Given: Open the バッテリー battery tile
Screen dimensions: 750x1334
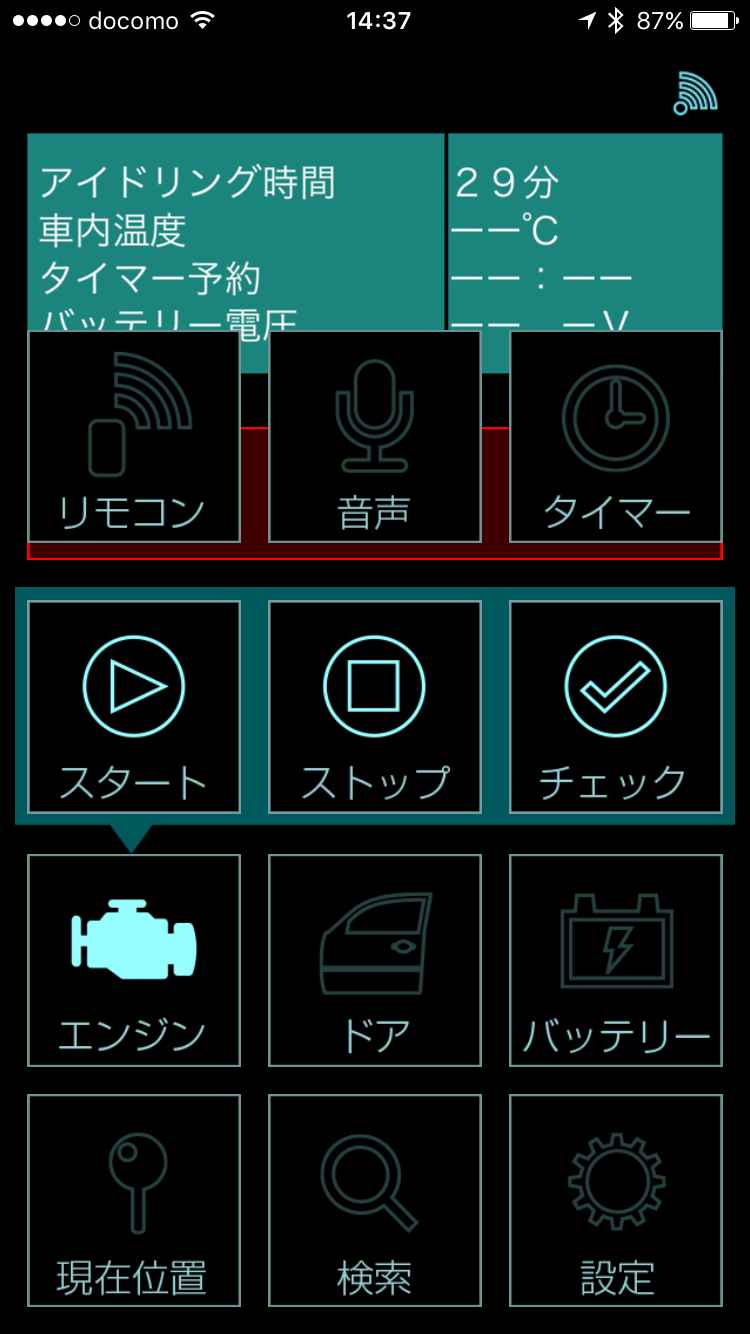Looking at the screenshot, I should (616, 960).
